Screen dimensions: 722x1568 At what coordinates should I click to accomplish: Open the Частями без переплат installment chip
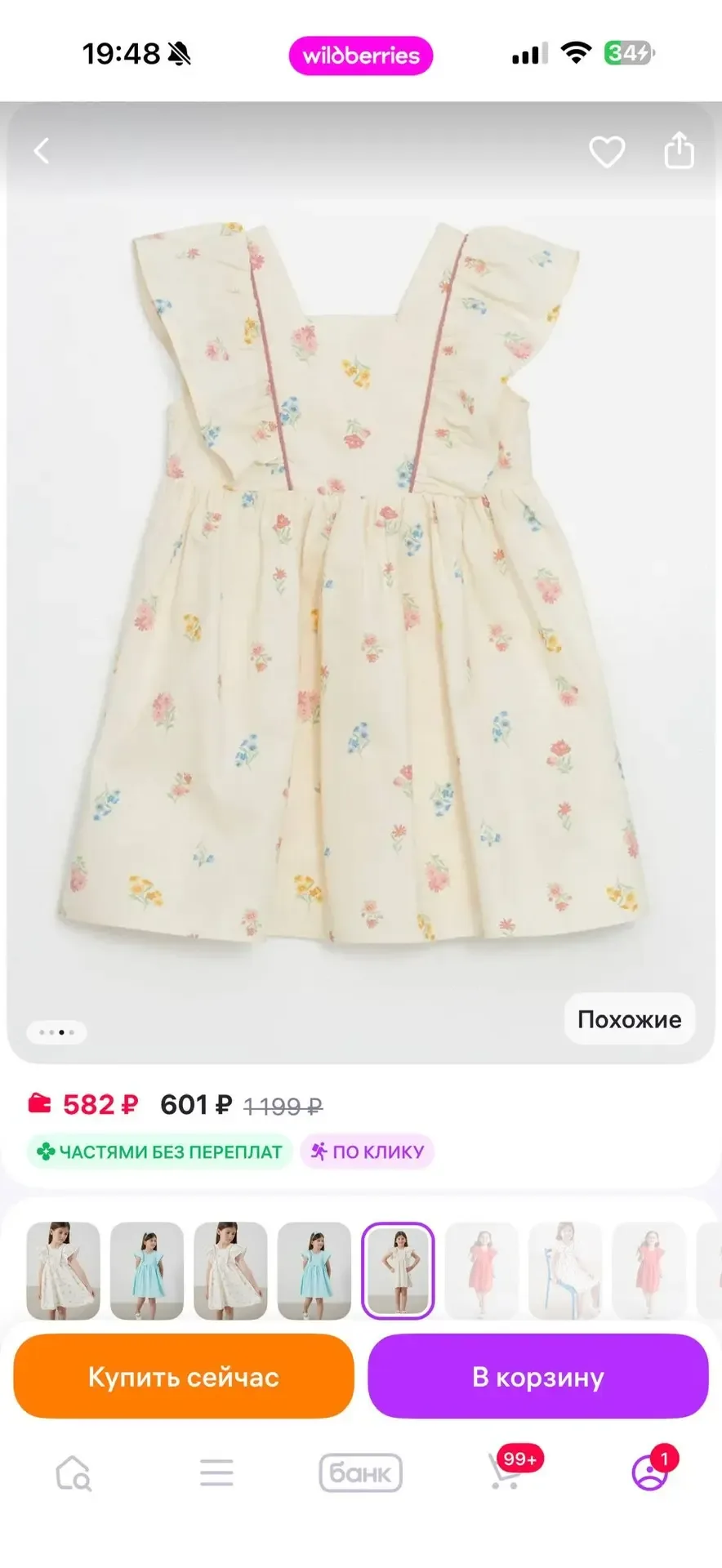click(160, 1151)
